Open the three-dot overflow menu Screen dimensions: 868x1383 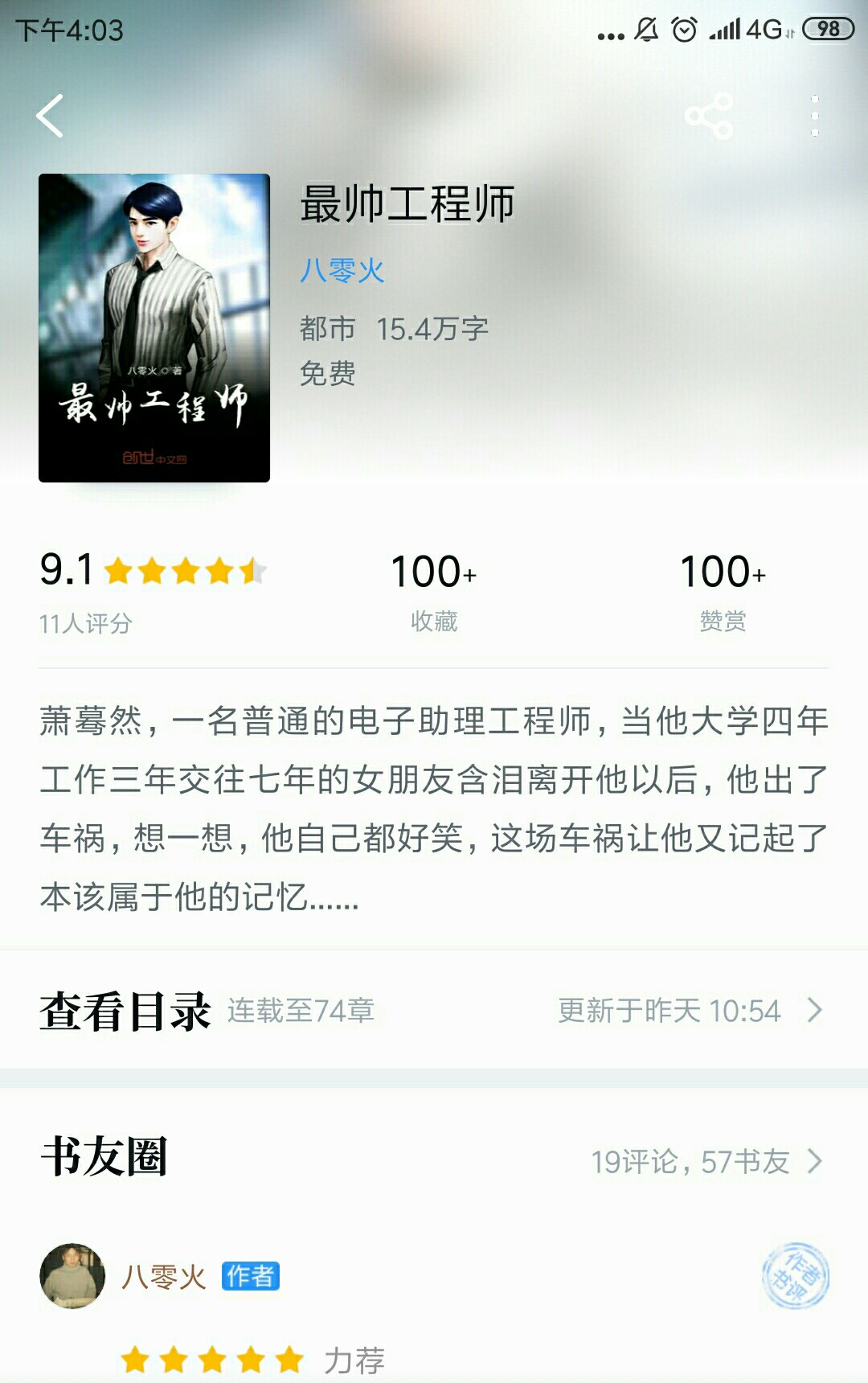[814, 117]
